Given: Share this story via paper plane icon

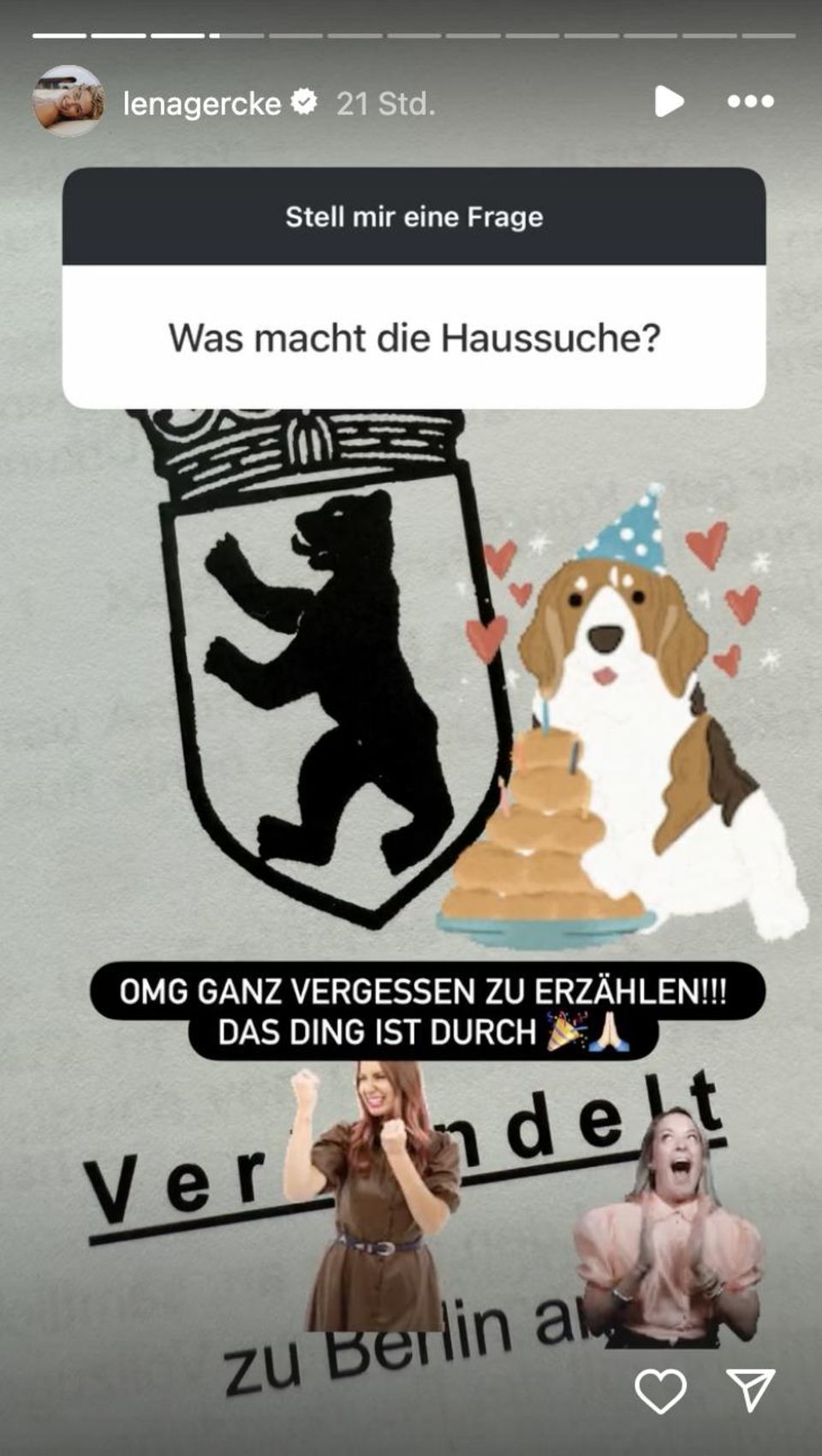Looking at the screenshot, I should pyautogui.click(x=751, y=1389).
